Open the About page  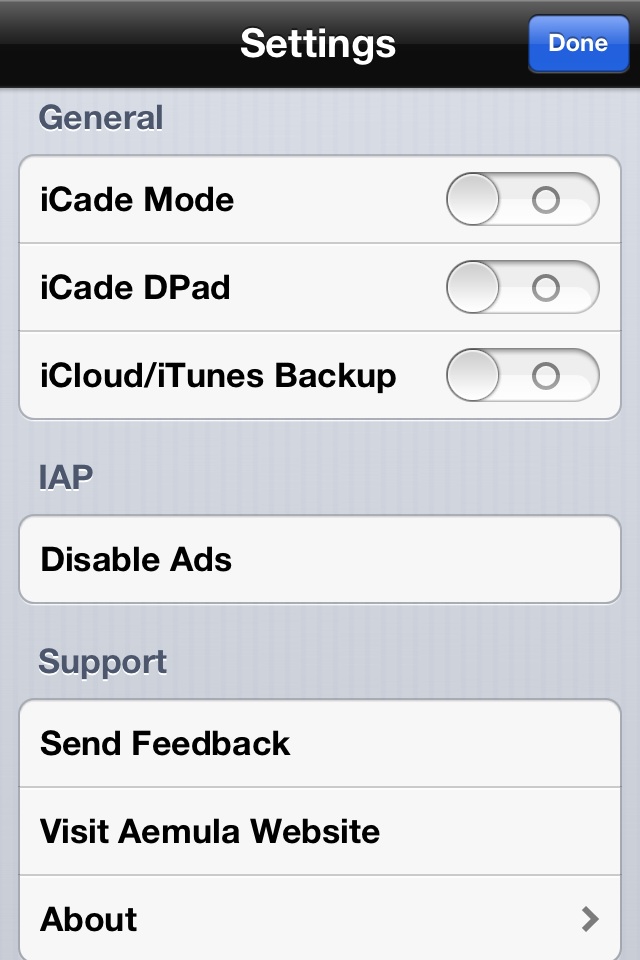(320, 919)
